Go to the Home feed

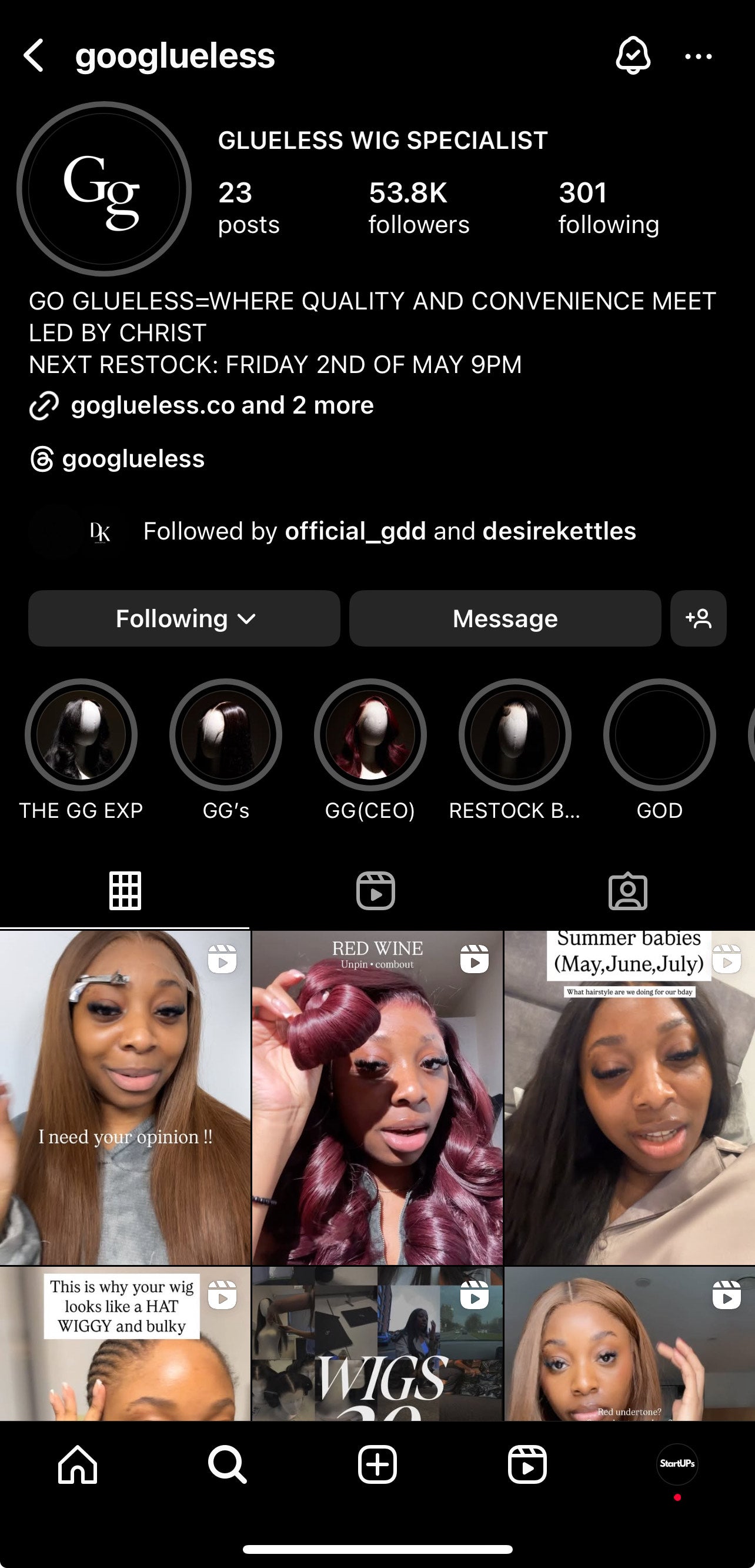[77, 1464]
